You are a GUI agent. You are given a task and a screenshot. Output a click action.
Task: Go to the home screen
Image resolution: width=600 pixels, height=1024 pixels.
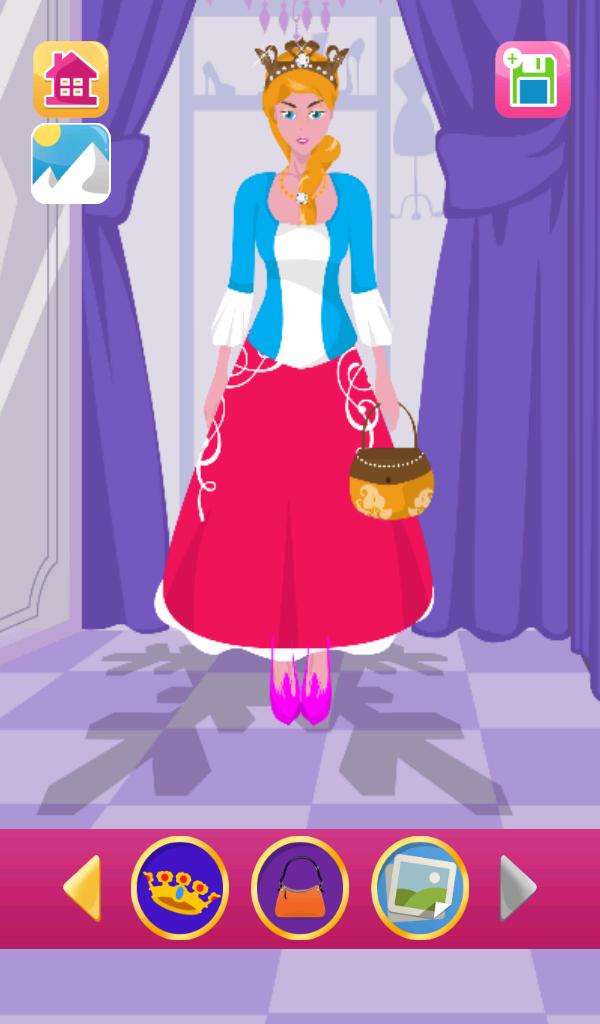click(x=71, y=79)
